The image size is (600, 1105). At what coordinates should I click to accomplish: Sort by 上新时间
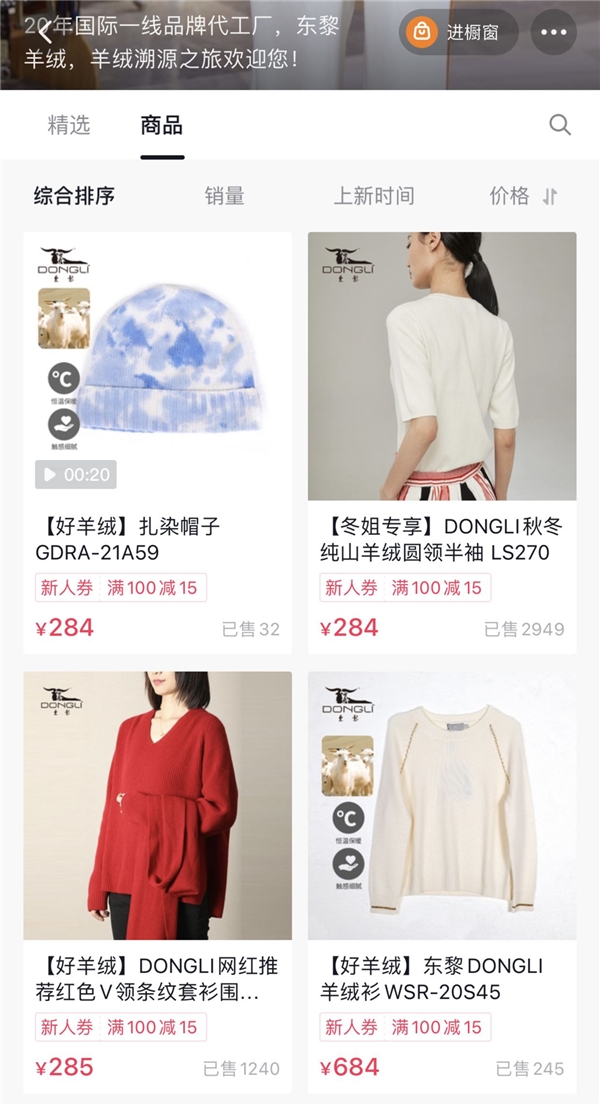pyautogui.click(x=374, y=196)
